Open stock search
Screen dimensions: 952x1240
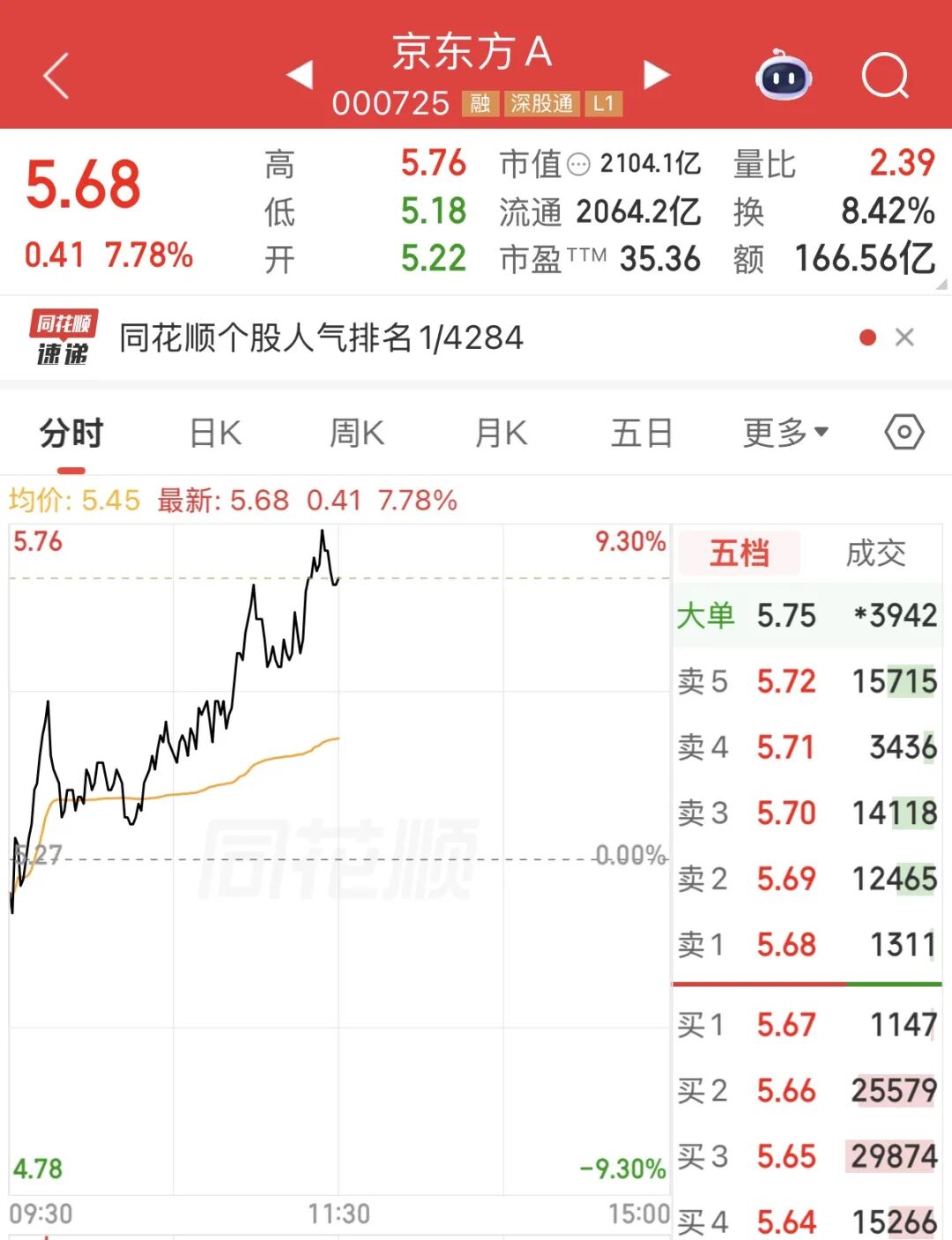coord(884,76)
